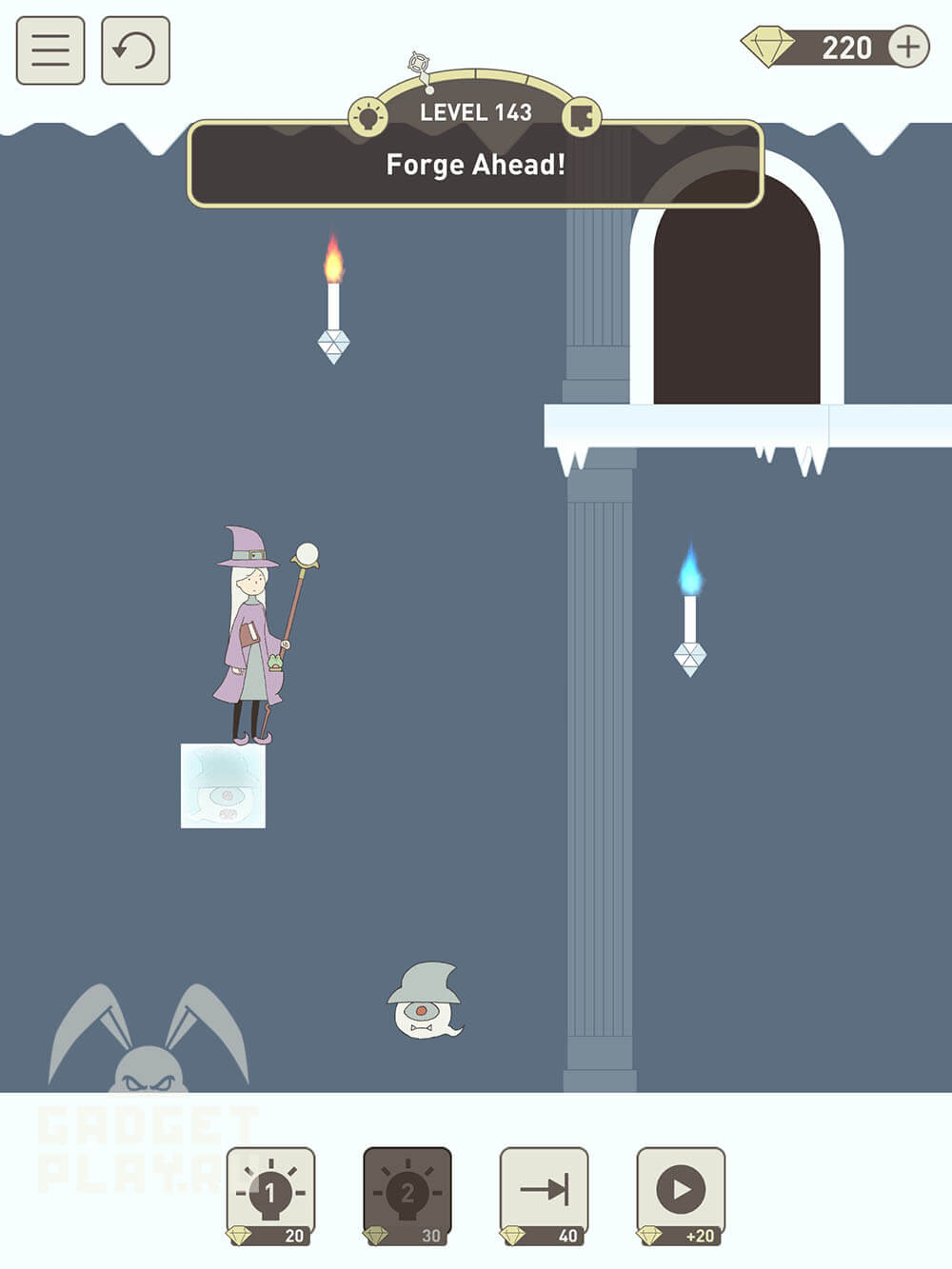Use hint 2 for 30 gems
This screenshot has height=1269, width=952.
[407, 1196]
